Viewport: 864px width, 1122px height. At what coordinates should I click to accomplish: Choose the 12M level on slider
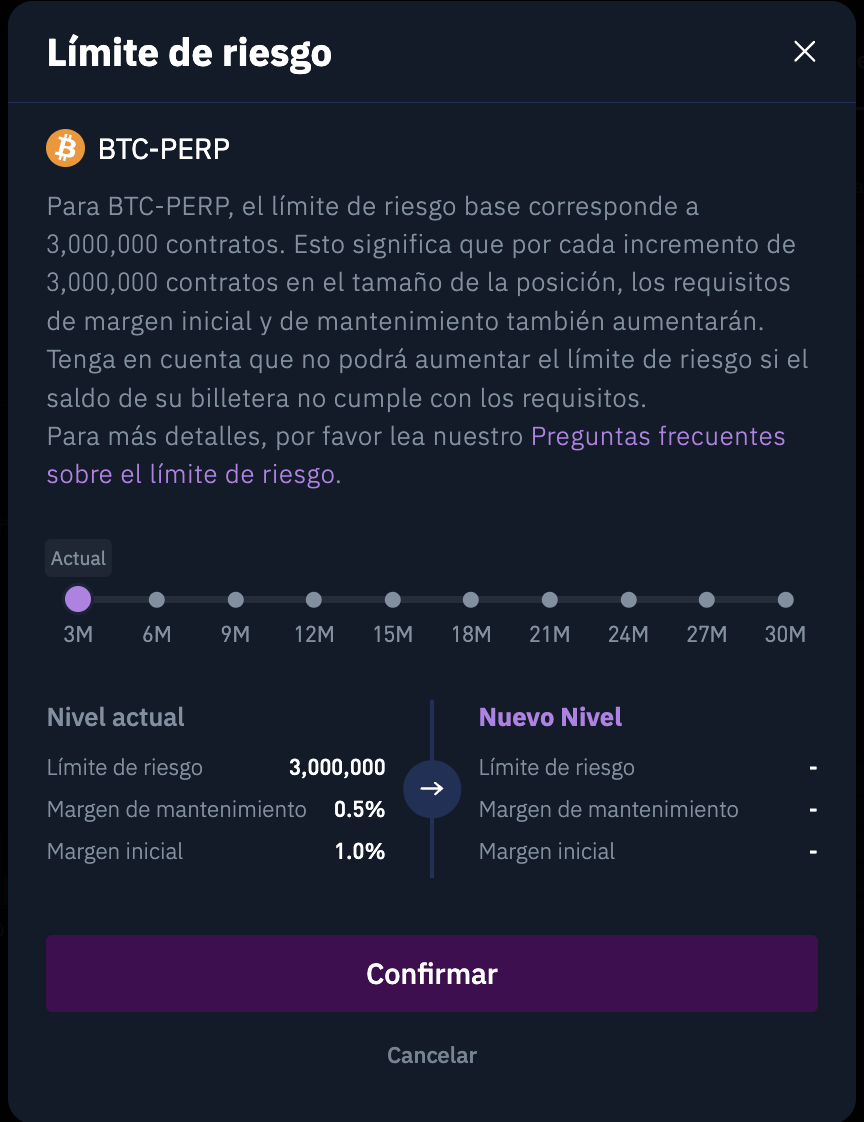tap(314, 600)
